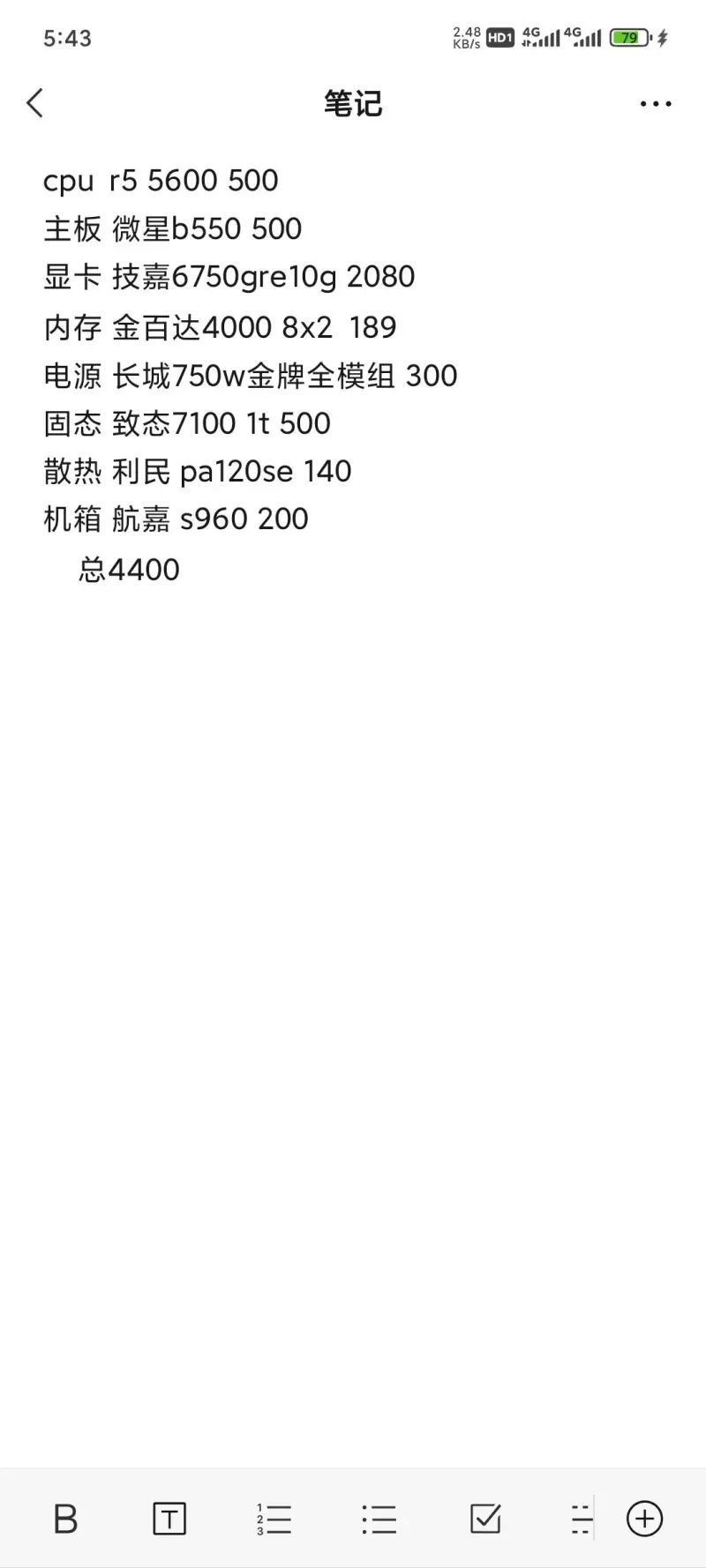Open the circled plus add menu

tap(644, 1519)
